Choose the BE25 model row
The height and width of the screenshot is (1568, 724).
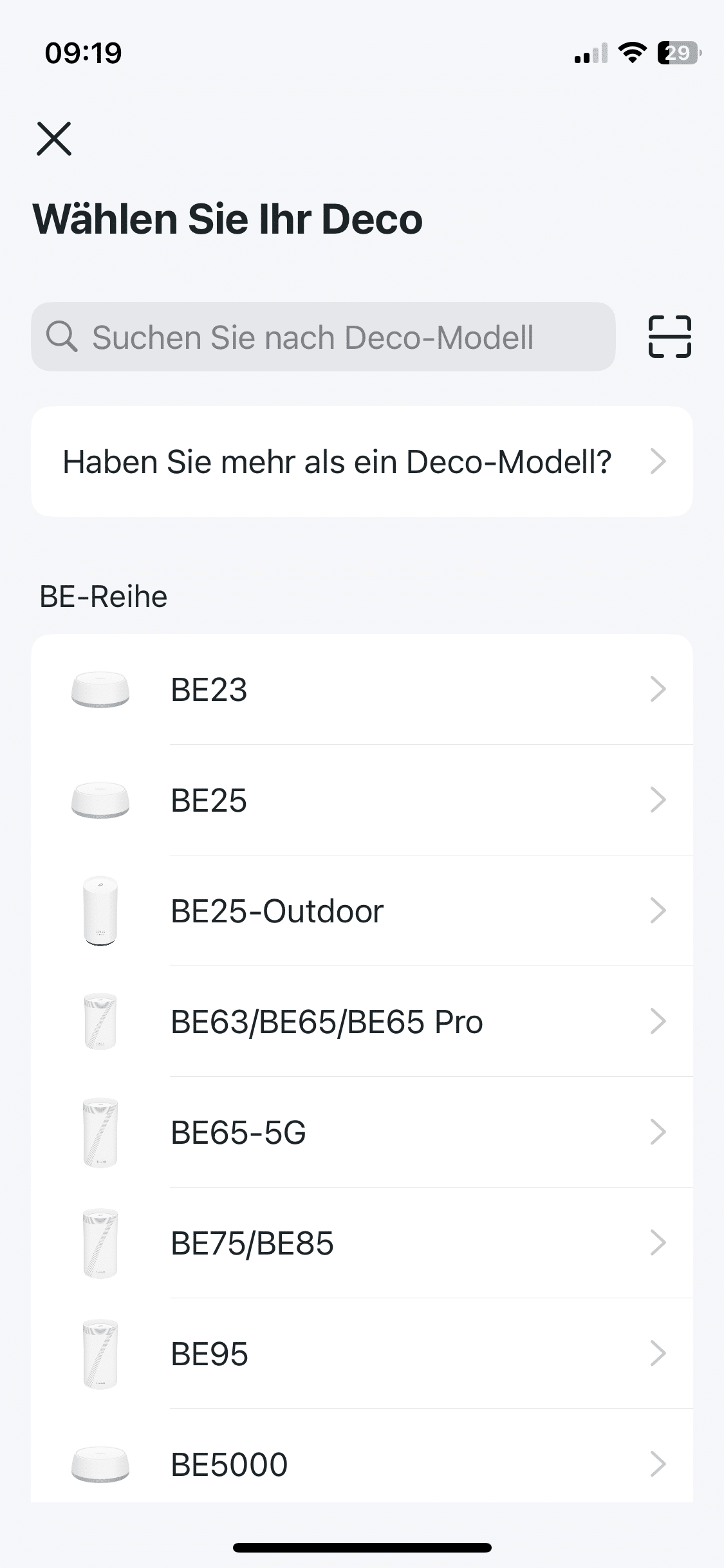click(362, 800)
